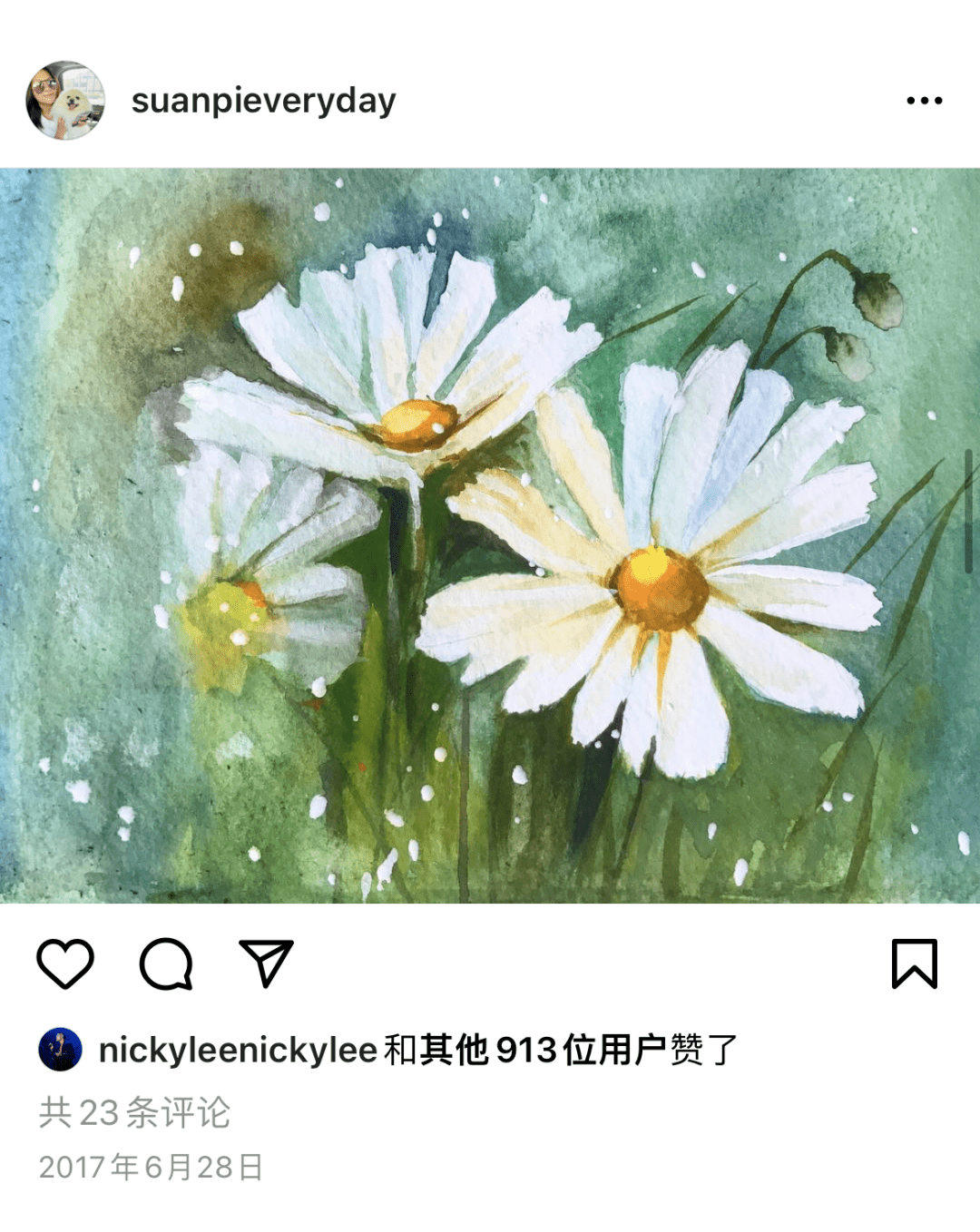Open the three-dot overflow menu

[x=924, y=101]
